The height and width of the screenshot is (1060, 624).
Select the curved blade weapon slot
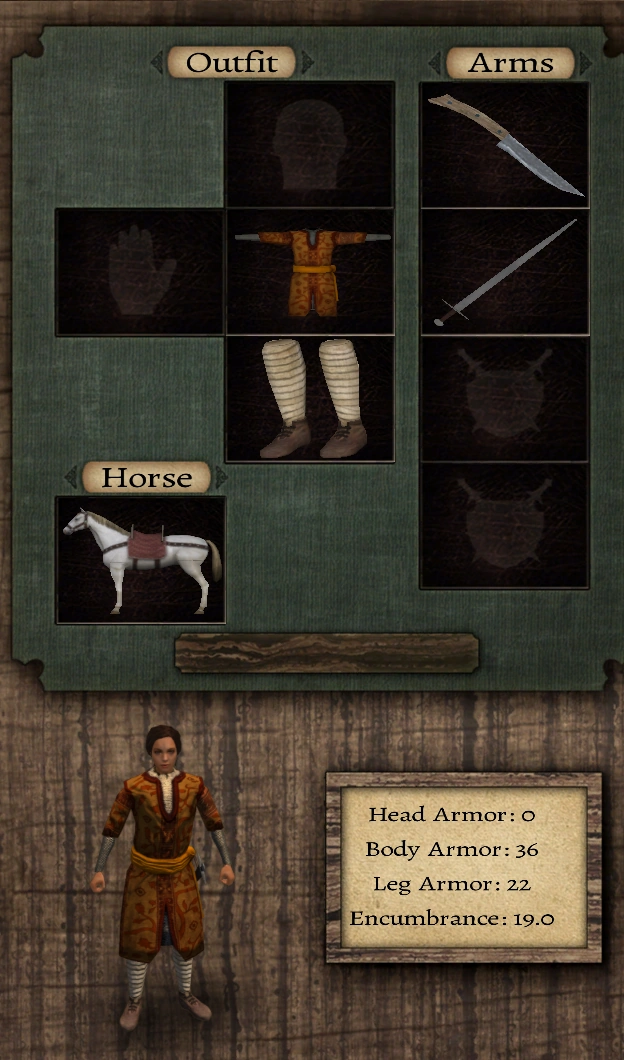(504, 145)
